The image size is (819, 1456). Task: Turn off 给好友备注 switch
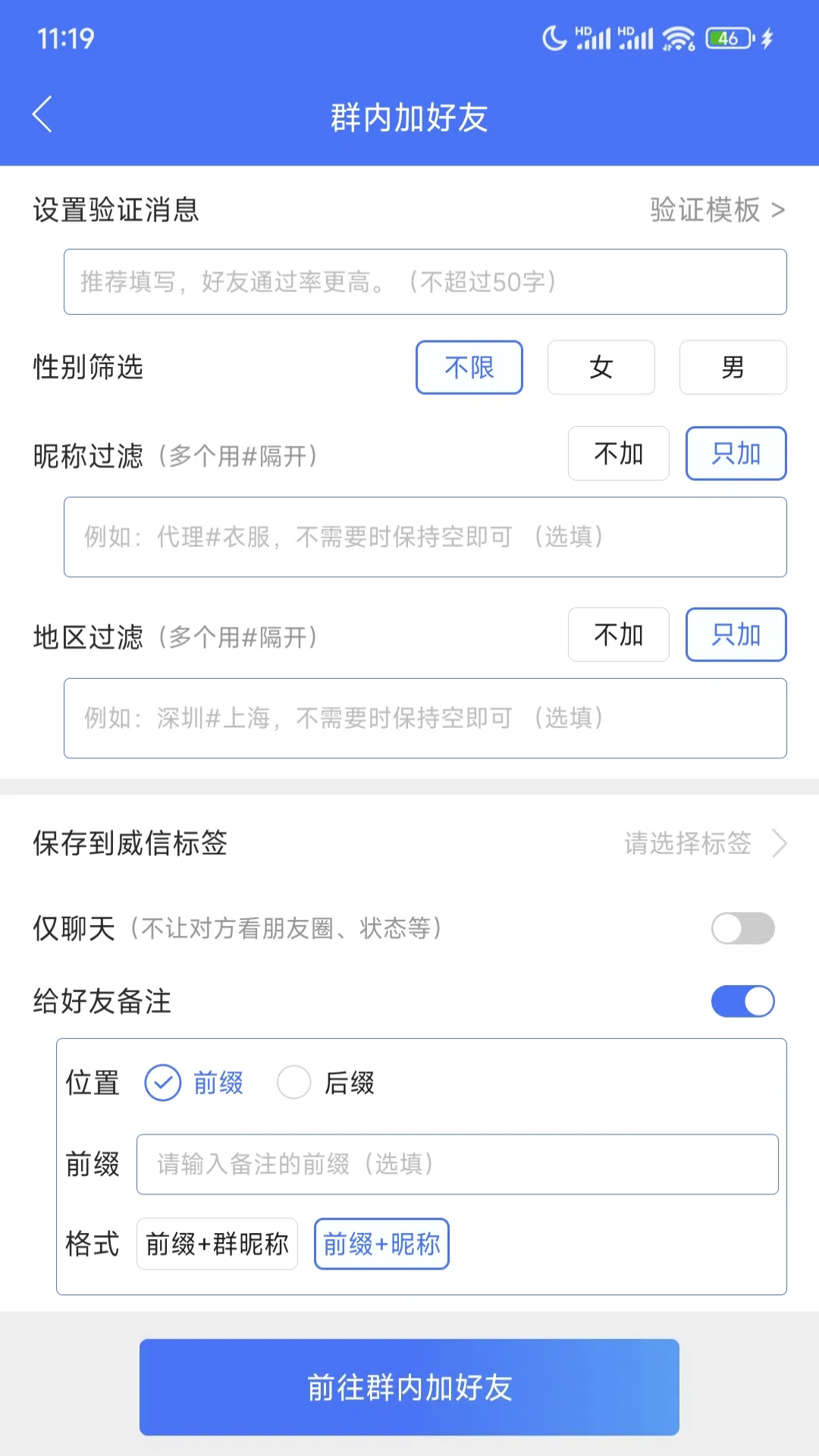742,1001
